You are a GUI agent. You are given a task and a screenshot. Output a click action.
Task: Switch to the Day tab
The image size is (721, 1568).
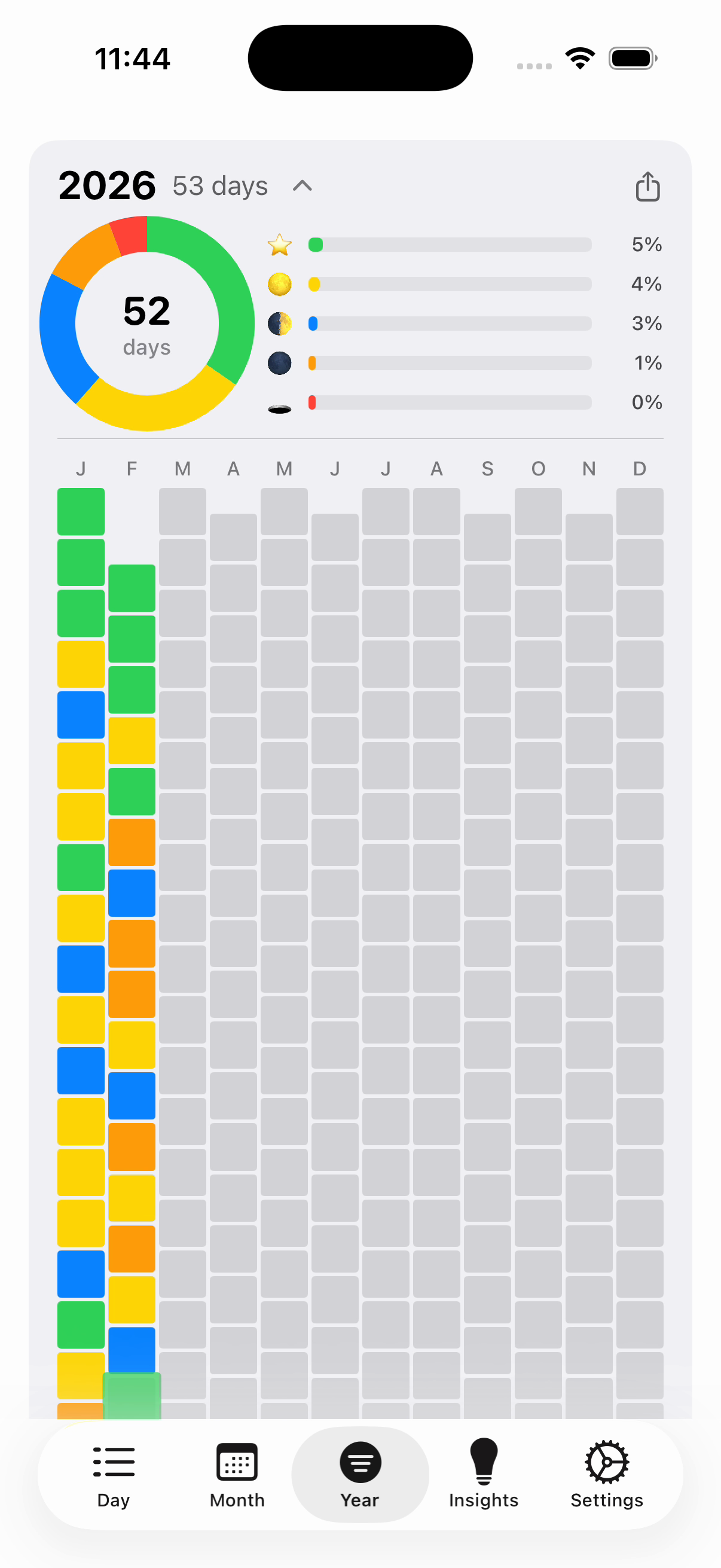coord(114,1474)
